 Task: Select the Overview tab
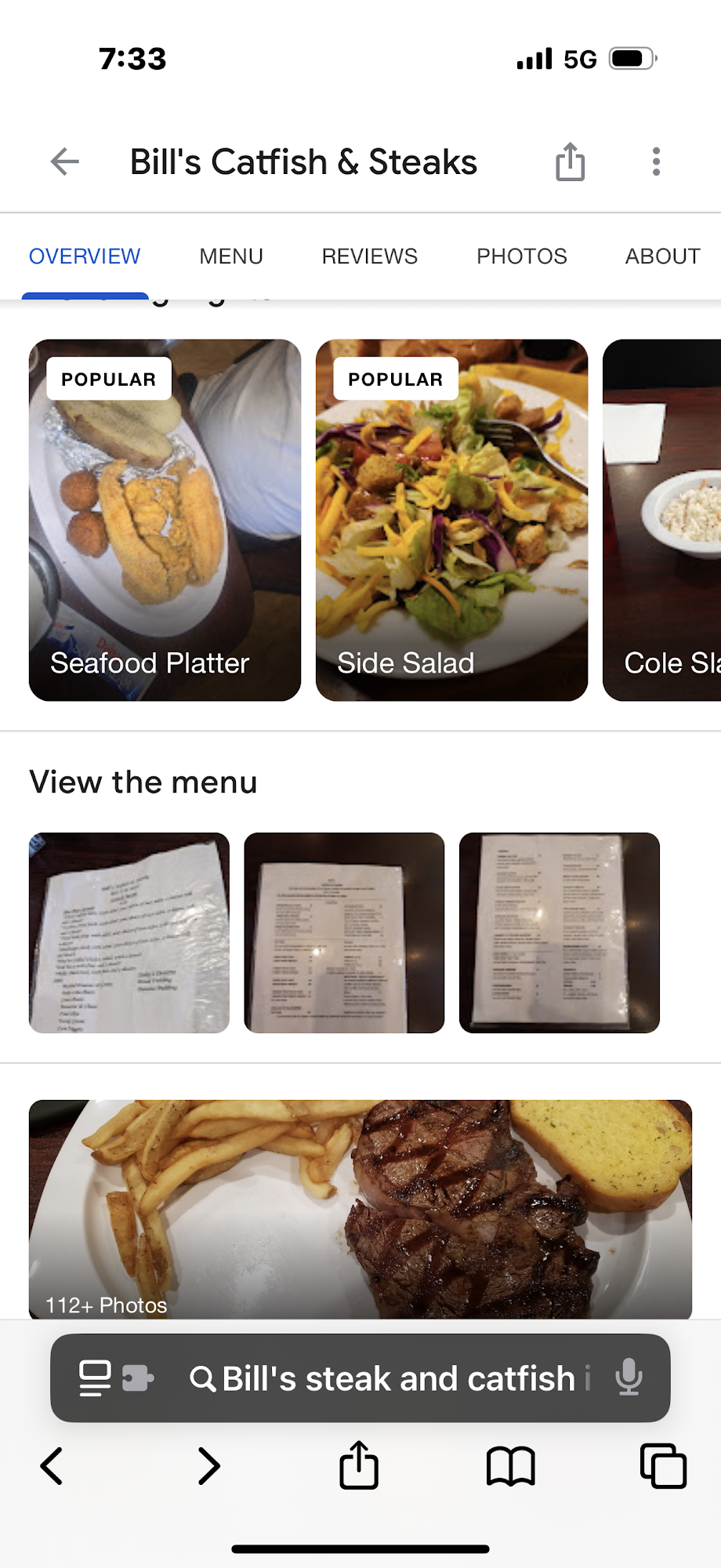pyautogui.click(x=85, y=256)
